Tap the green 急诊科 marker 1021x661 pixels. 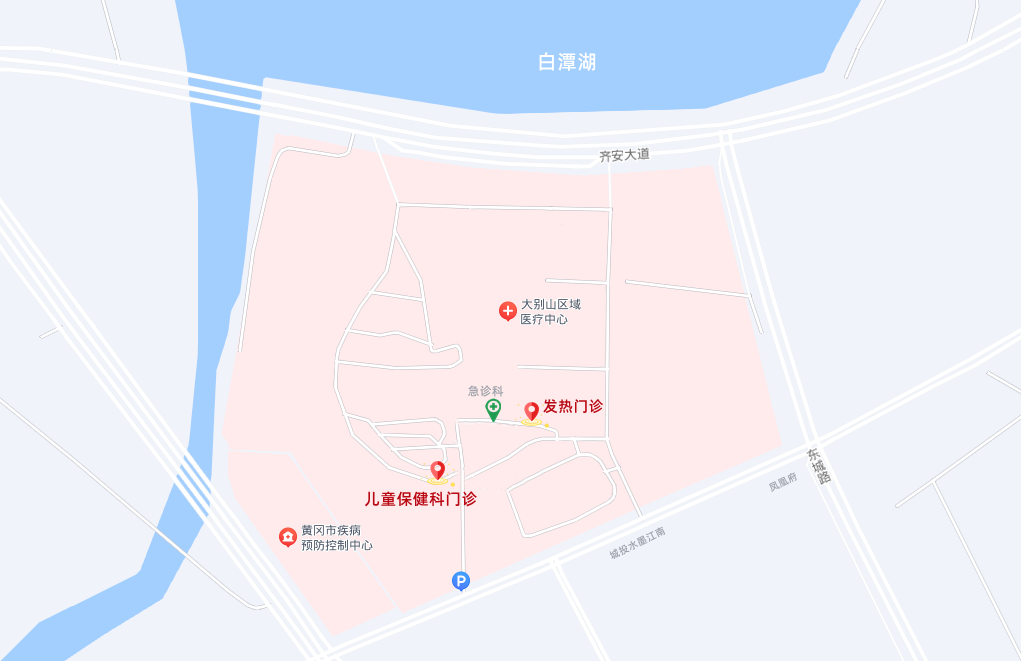[493, 408]
